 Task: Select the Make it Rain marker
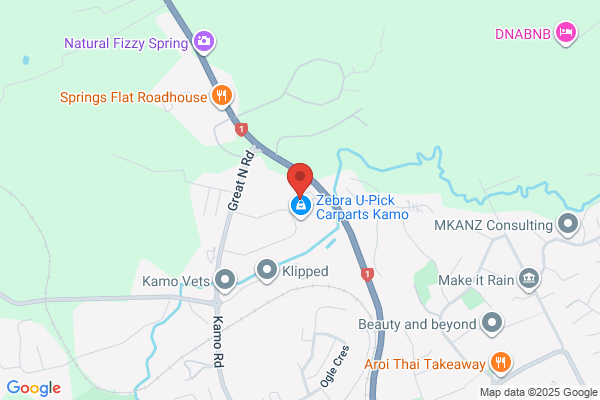[x=529, y=279]
